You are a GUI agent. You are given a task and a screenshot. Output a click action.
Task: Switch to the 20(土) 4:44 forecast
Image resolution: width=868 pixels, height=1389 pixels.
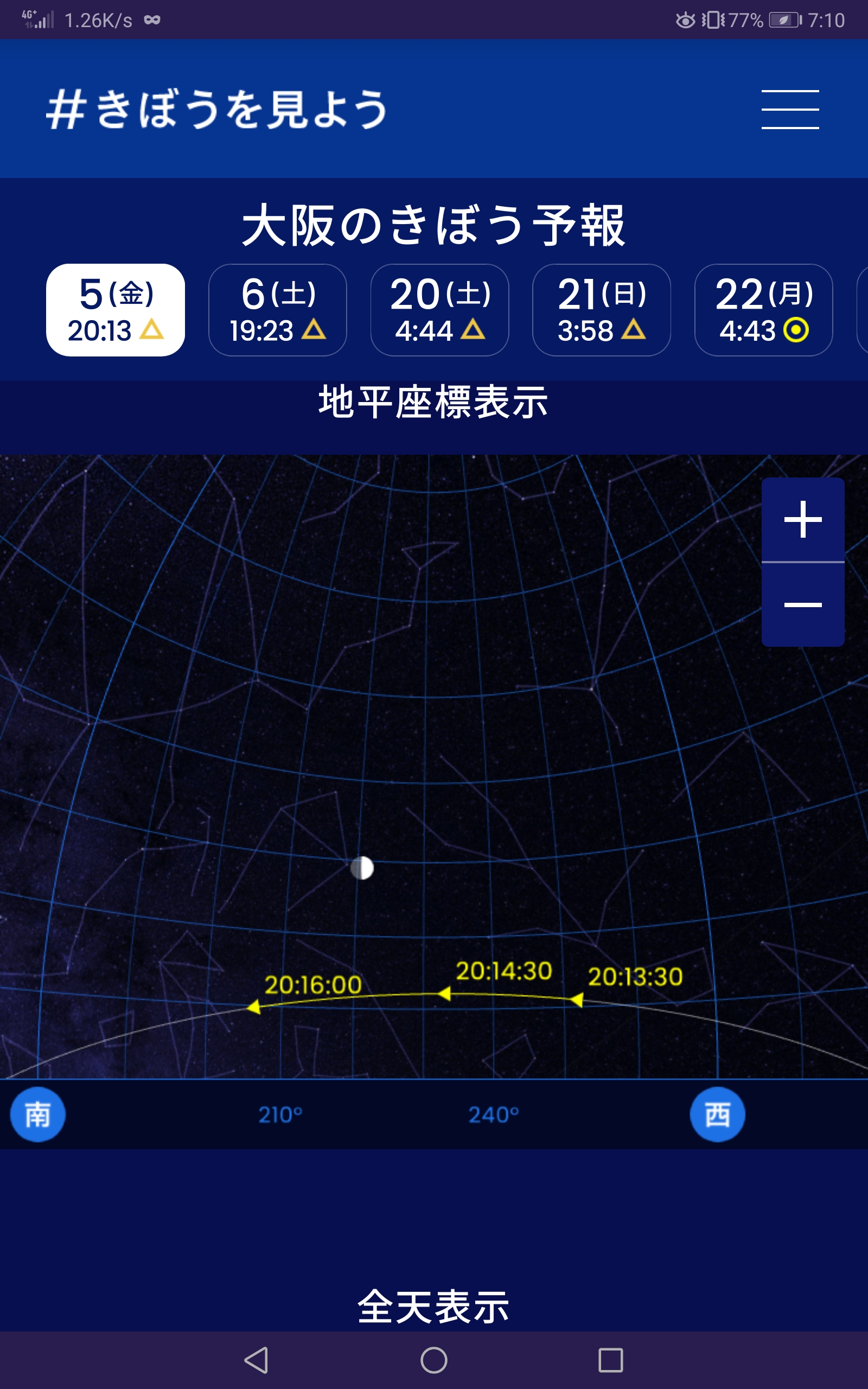click(440, 310)
